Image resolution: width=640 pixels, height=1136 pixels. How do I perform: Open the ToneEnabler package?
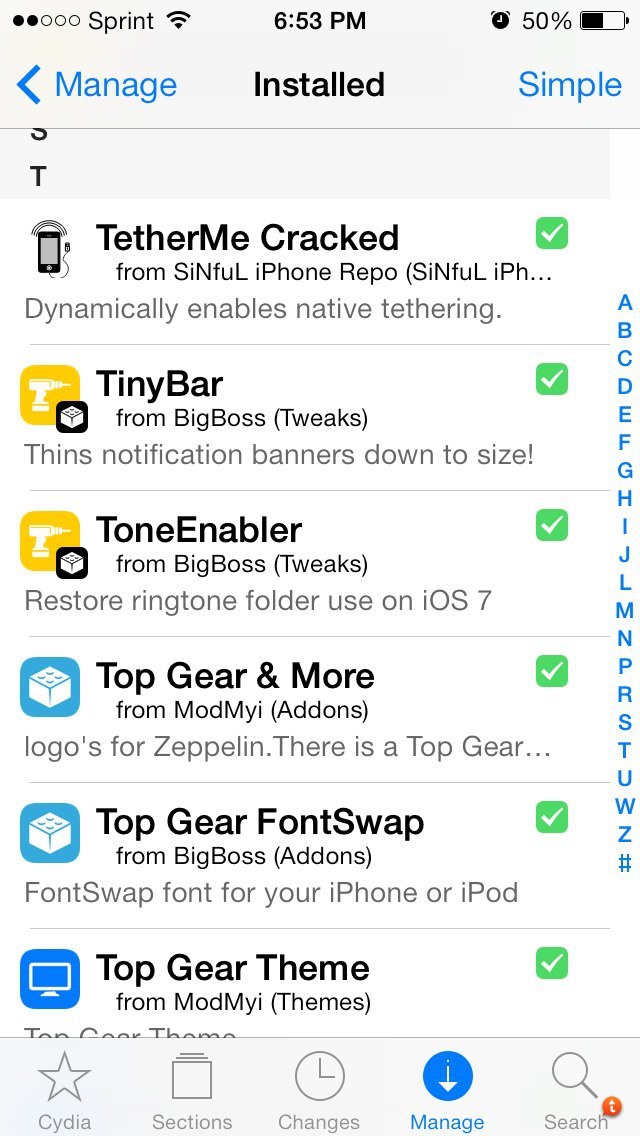pos(300,563)
